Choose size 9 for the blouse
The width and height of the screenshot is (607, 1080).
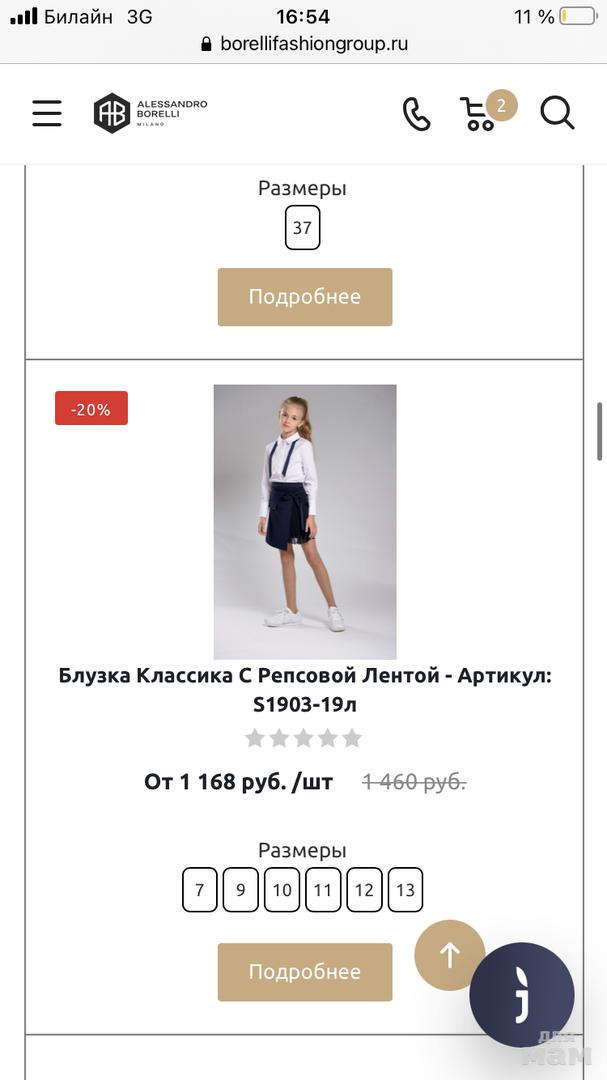241,890
